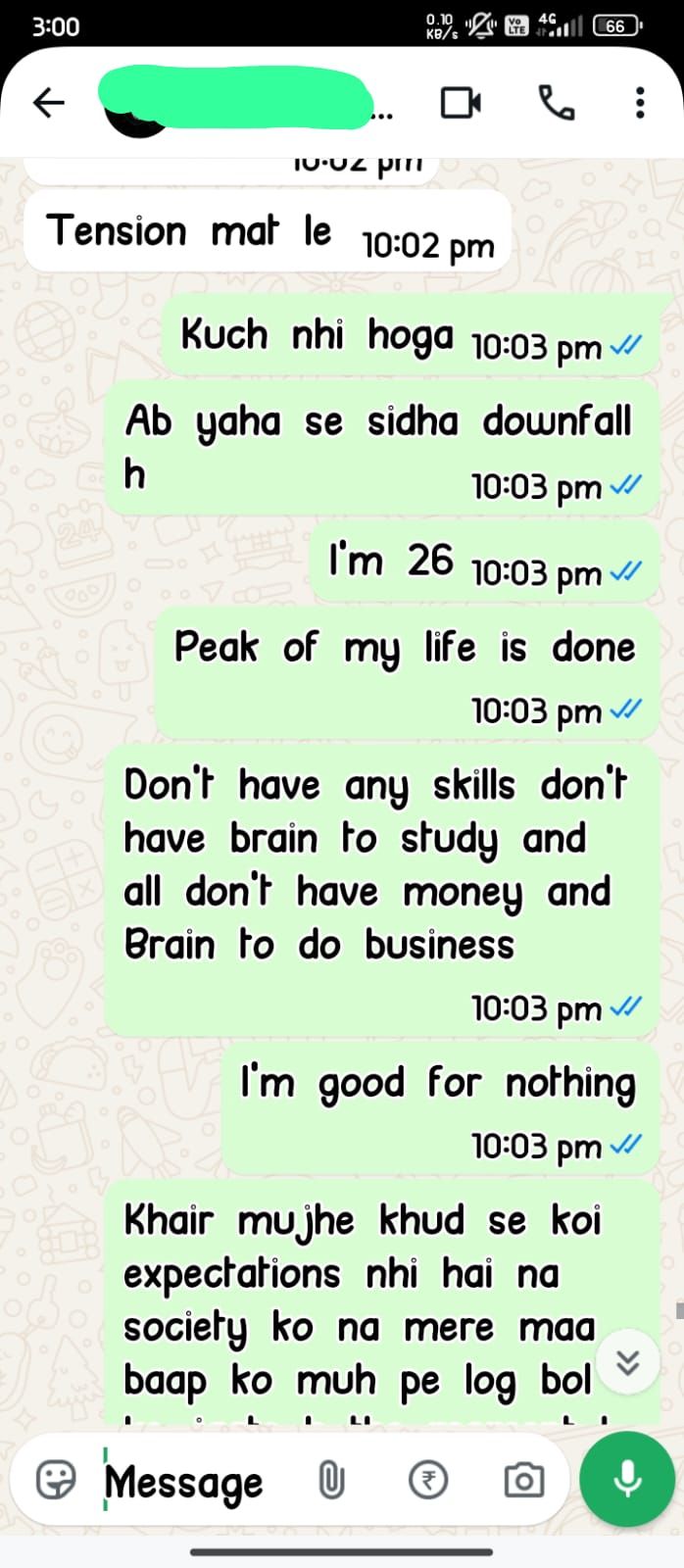Image resolution: width=684 pixels, height=1568 pixels.
Task: Open the camera to send a photo
Action: (523, 1480)
